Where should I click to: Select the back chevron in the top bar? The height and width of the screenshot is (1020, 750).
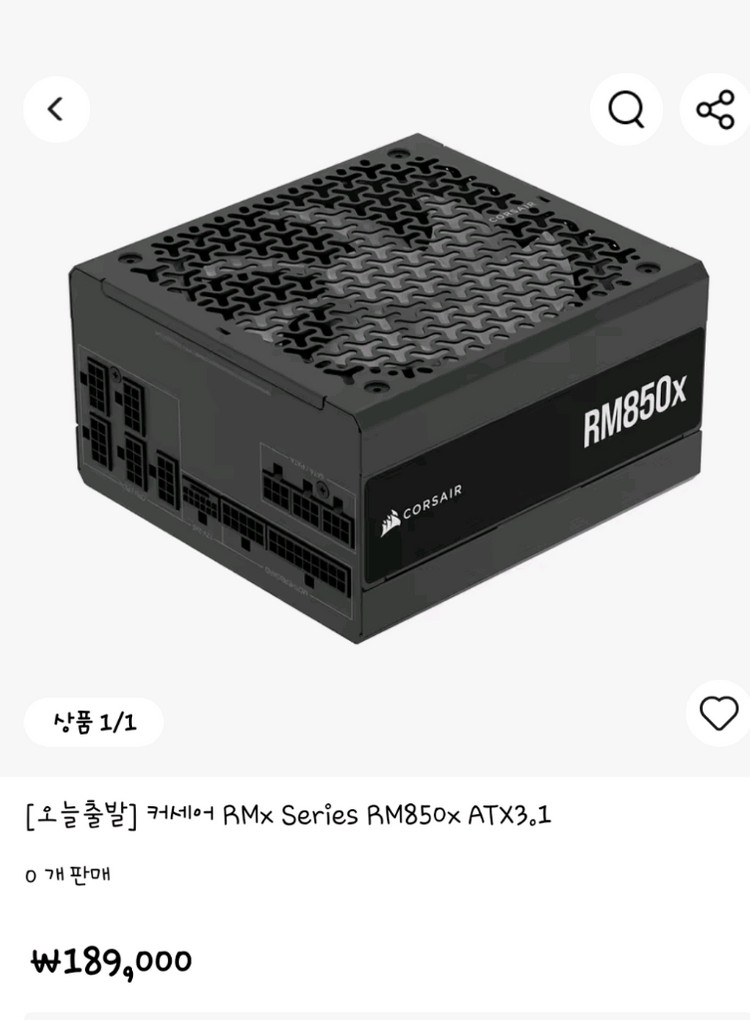pyautogui.click(x=57, y=110)
